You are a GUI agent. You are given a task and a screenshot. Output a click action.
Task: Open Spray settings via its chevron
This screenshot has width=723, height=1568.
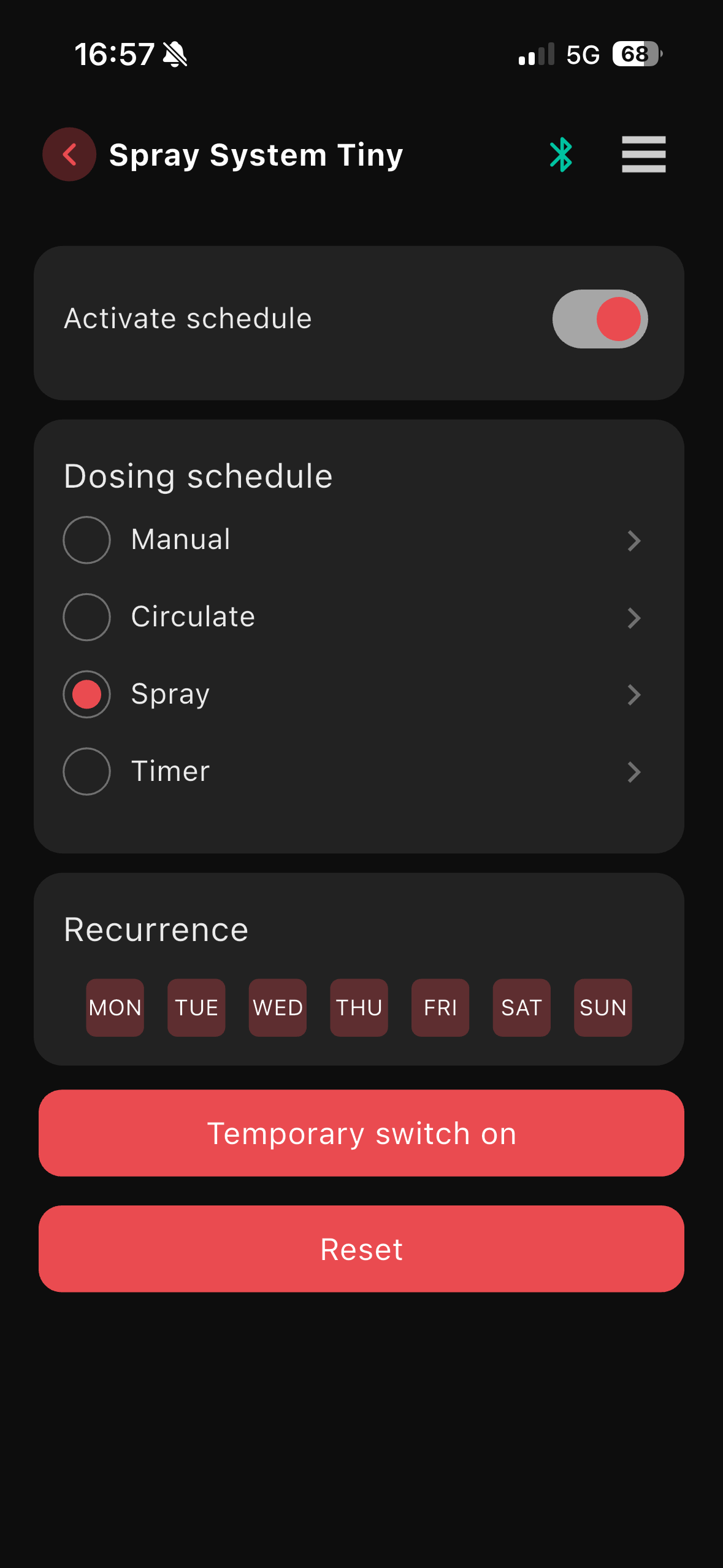click(x=634, y=695)
